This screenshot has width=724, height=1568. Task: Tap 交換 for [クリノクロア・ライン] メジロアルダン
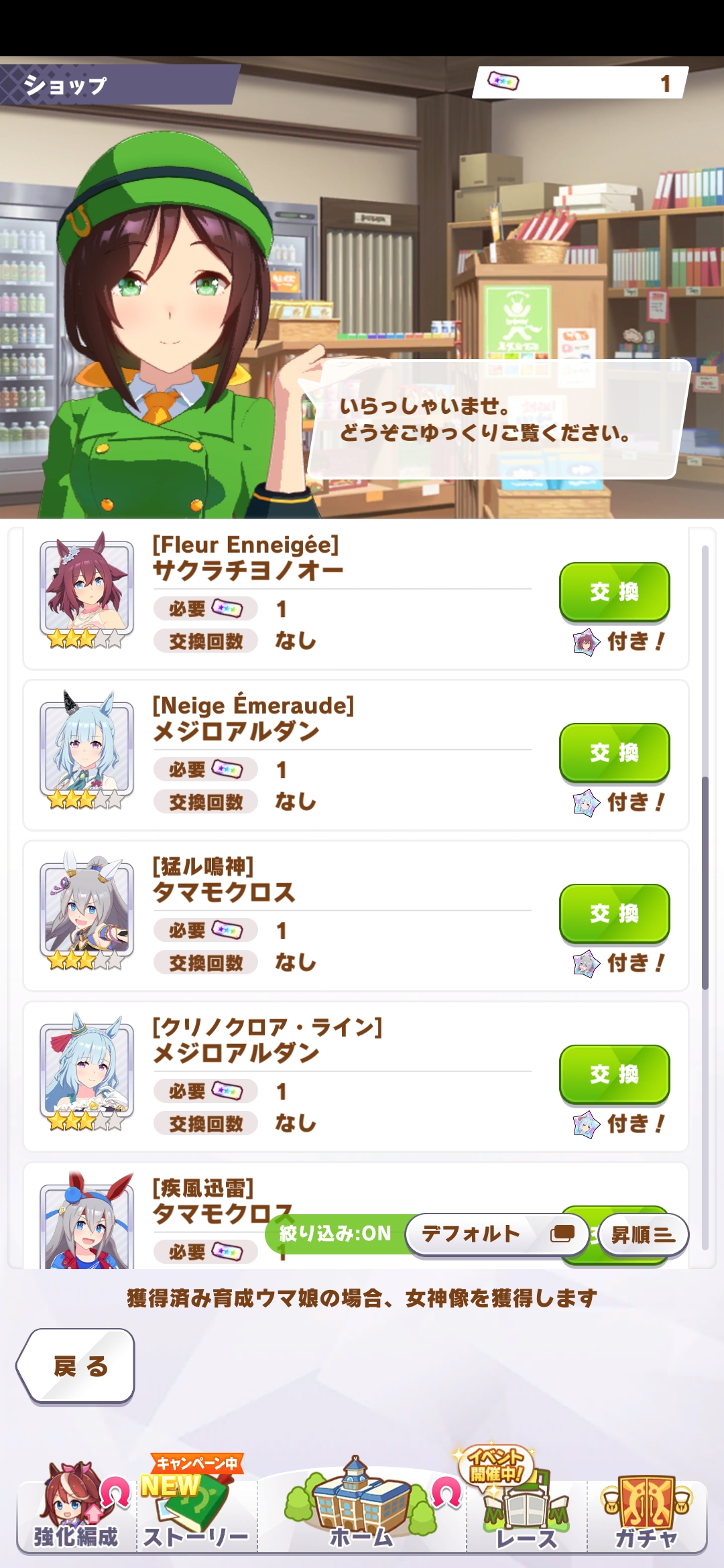coord(614,1074)
